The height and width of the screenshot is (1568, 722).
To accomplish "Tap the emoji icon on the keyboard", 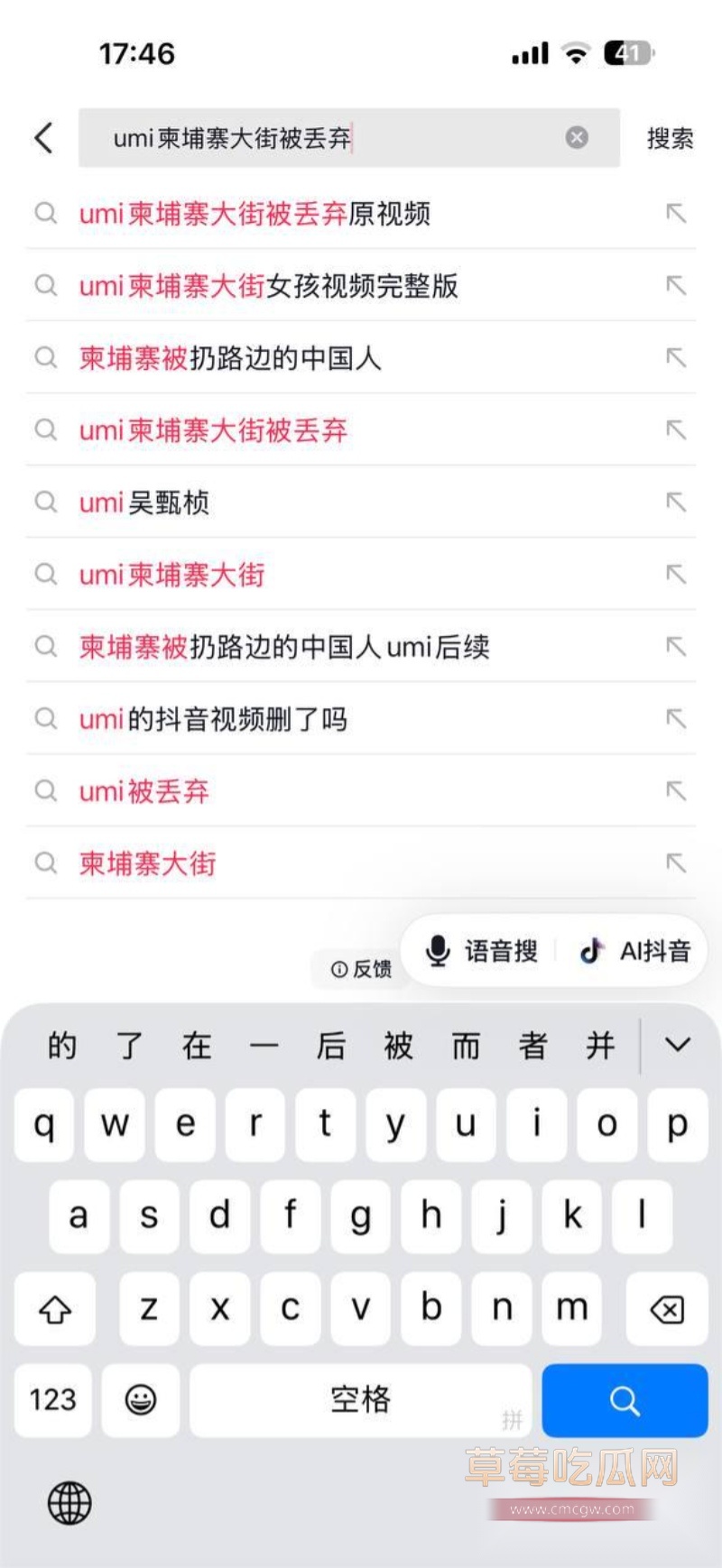I will 140,1400.
